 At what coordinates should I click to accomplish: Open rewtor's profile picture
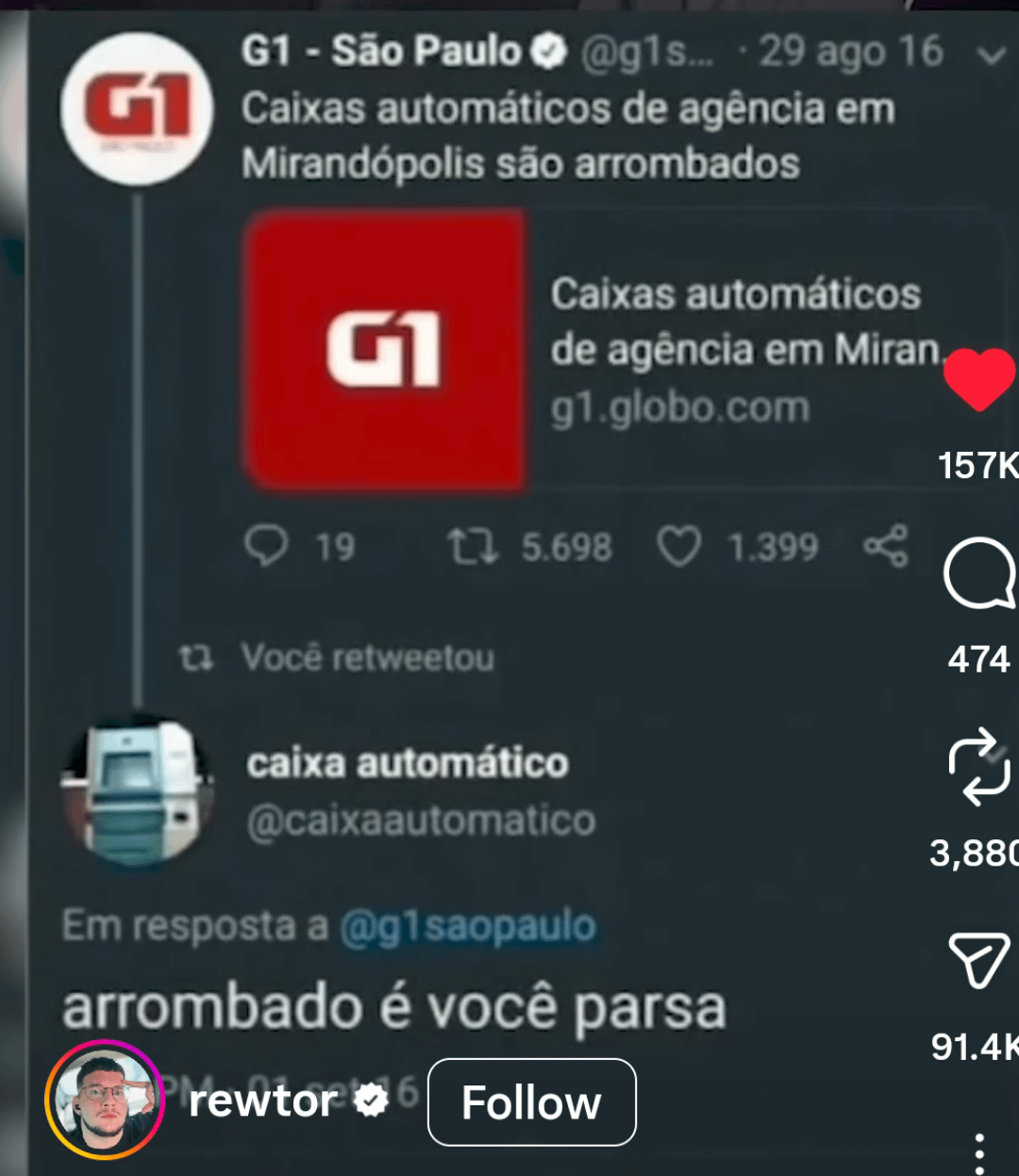pos(104,1099)
